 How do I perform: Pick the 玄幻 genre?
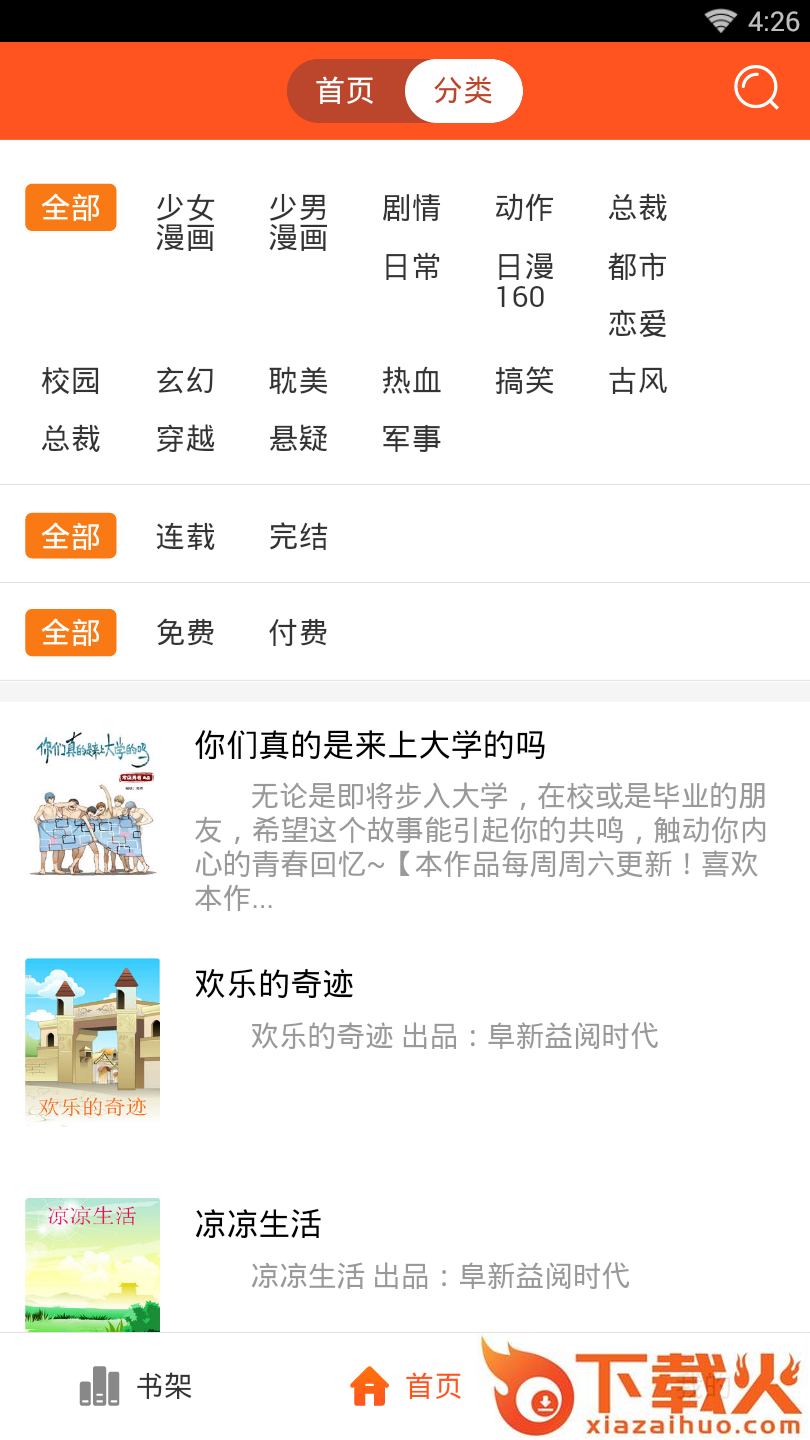click(185, 381)
